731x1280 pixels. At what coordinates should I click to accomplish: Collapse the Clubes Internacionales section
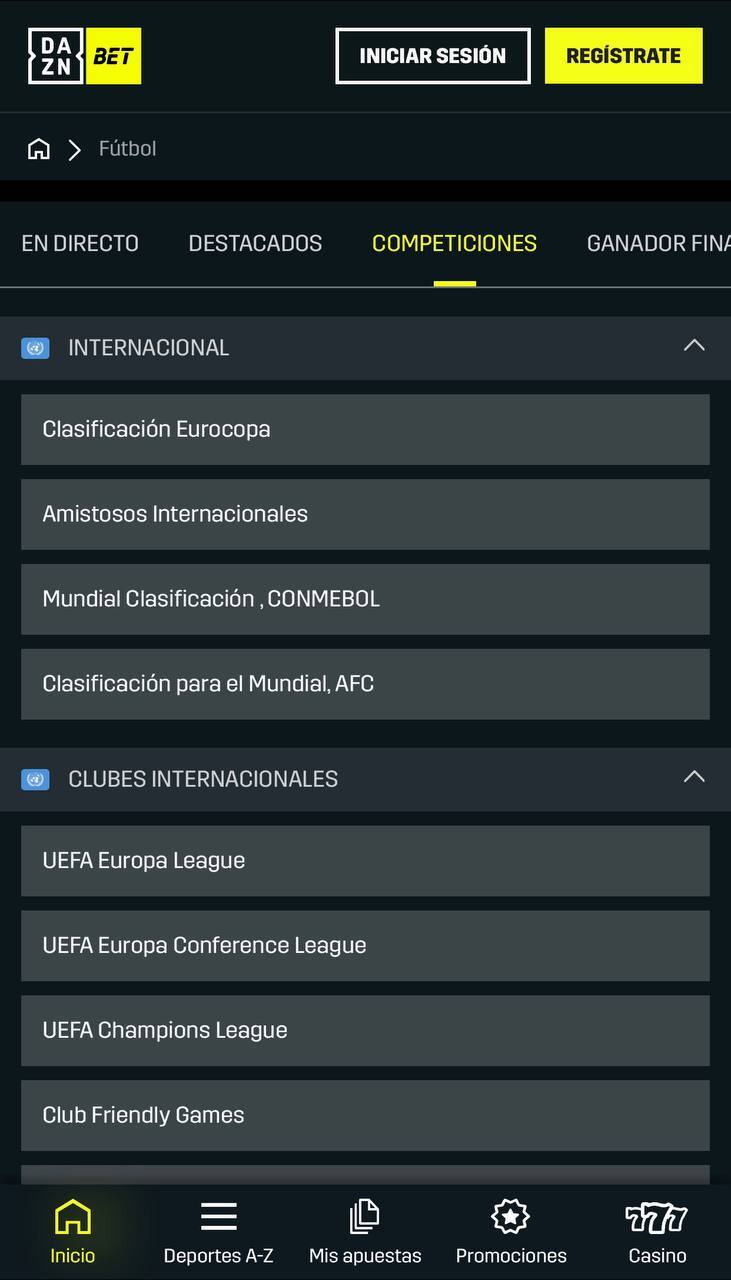tap(694, 777)
